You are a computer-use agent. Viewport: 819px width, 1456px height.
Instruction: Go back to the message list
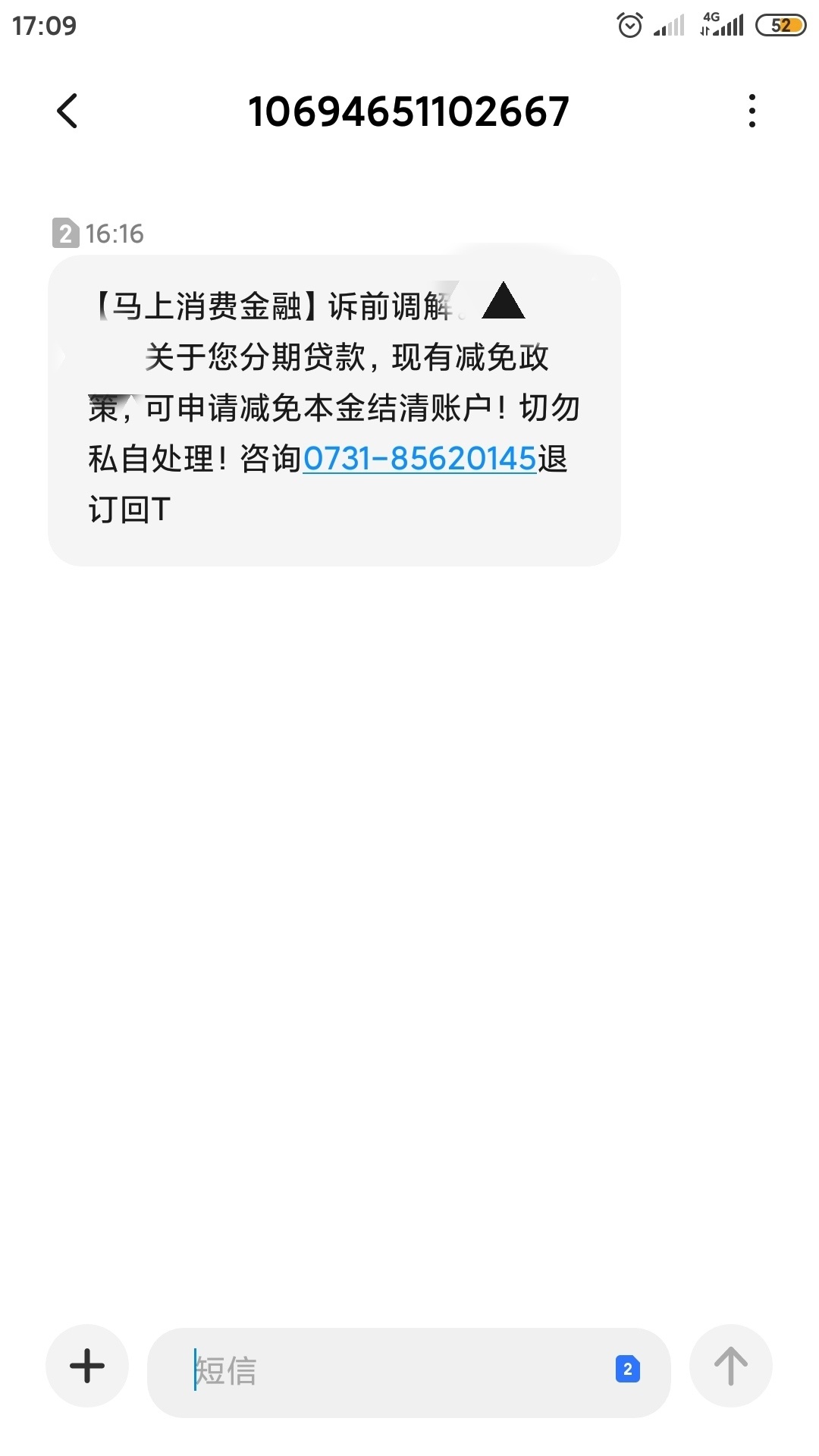(67, 111)
